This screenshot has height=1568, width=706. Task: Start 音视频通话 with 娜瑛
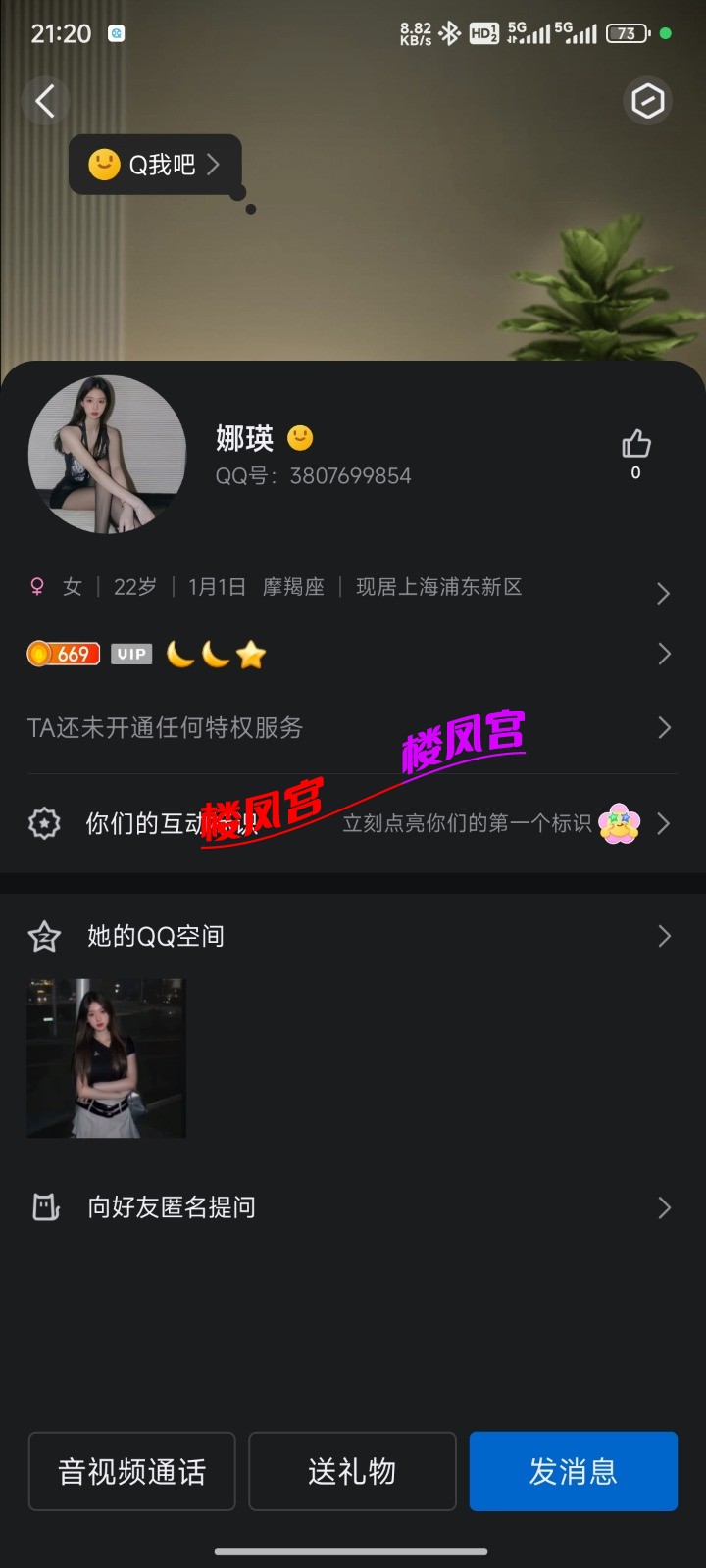click(132, 1471)
